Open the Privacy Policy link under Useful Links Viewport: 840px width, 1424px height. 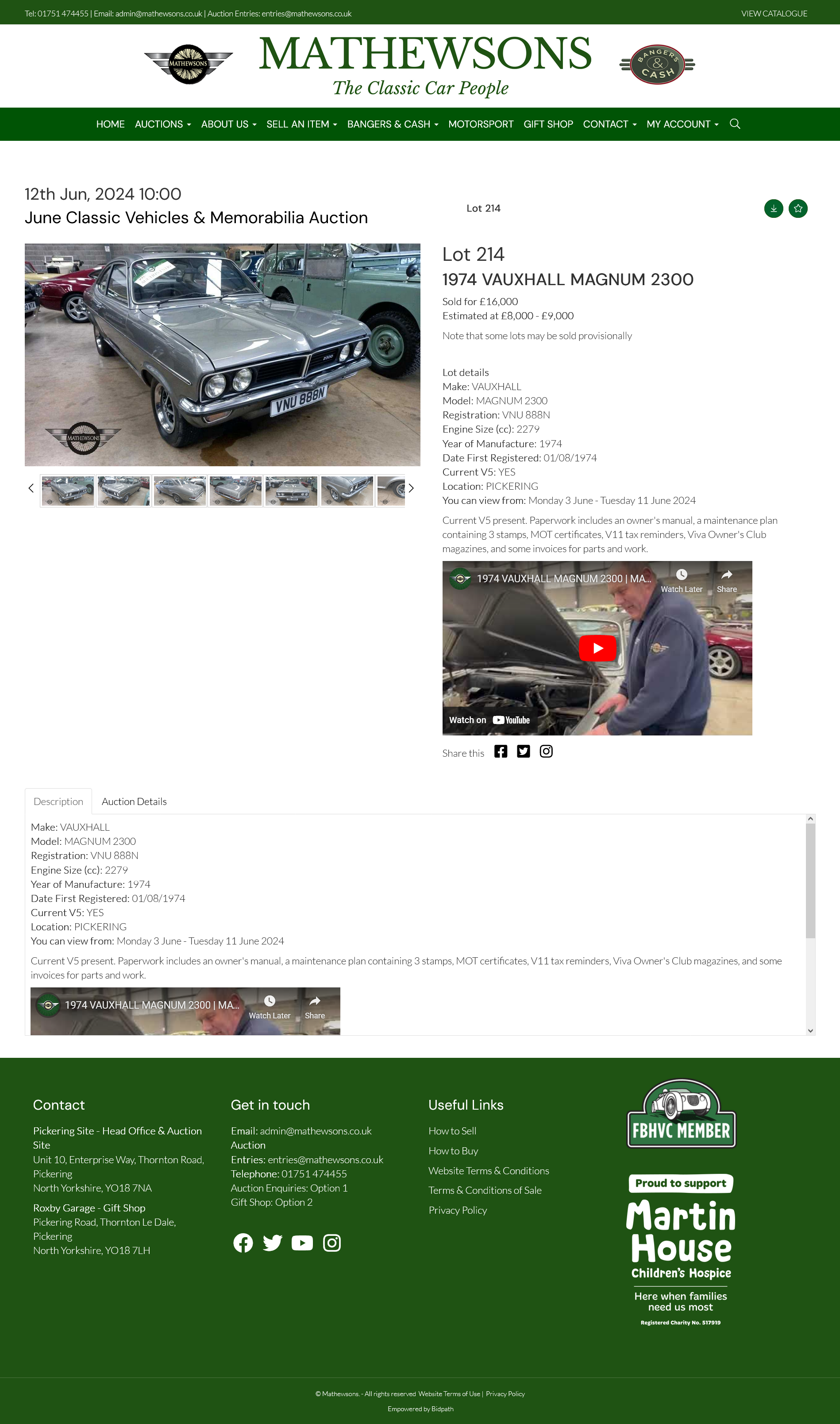[457, 1210]
